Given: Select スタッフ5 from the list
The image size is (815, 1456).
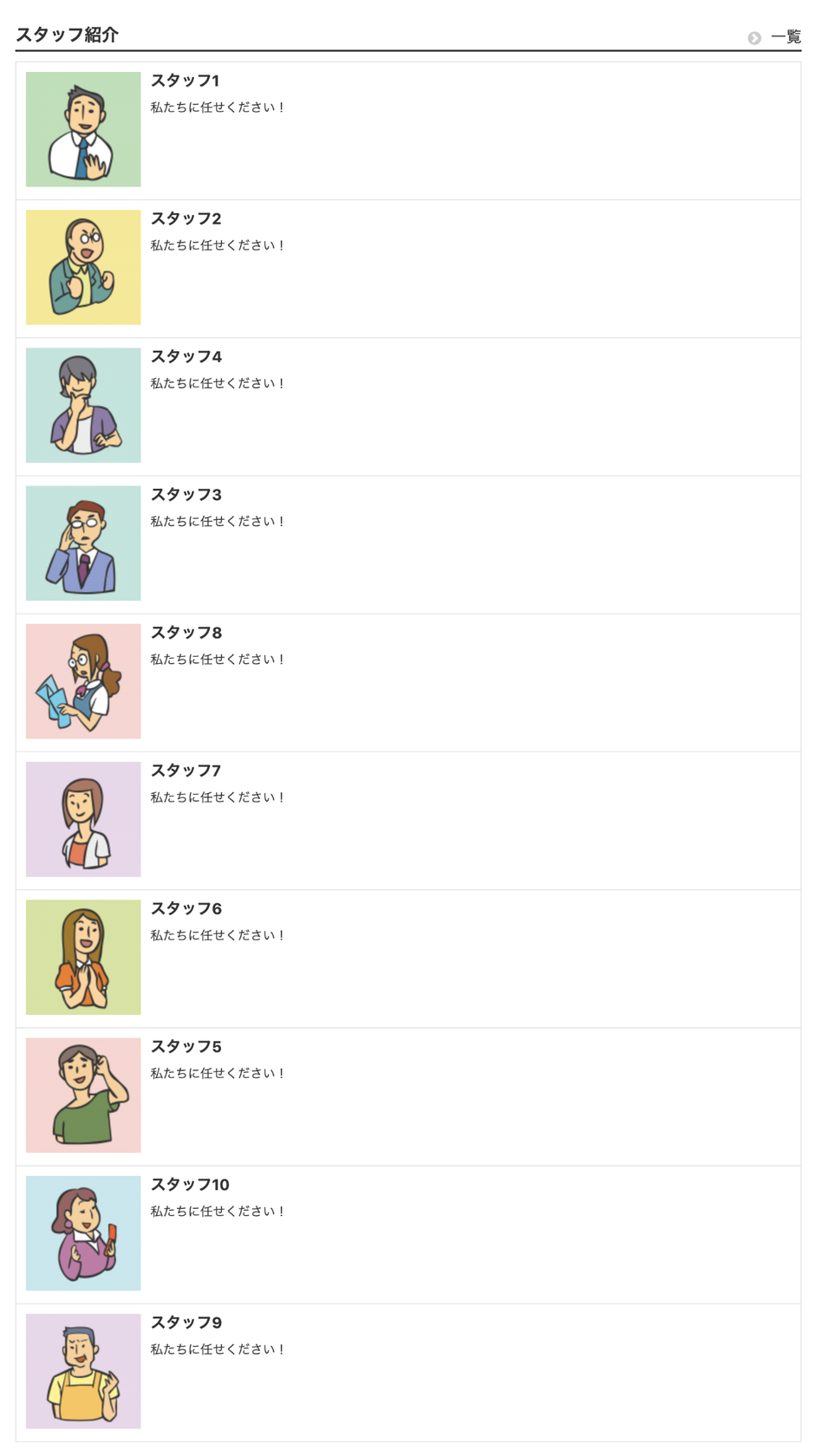Looking at the screenshot, I should [186, 1045].
